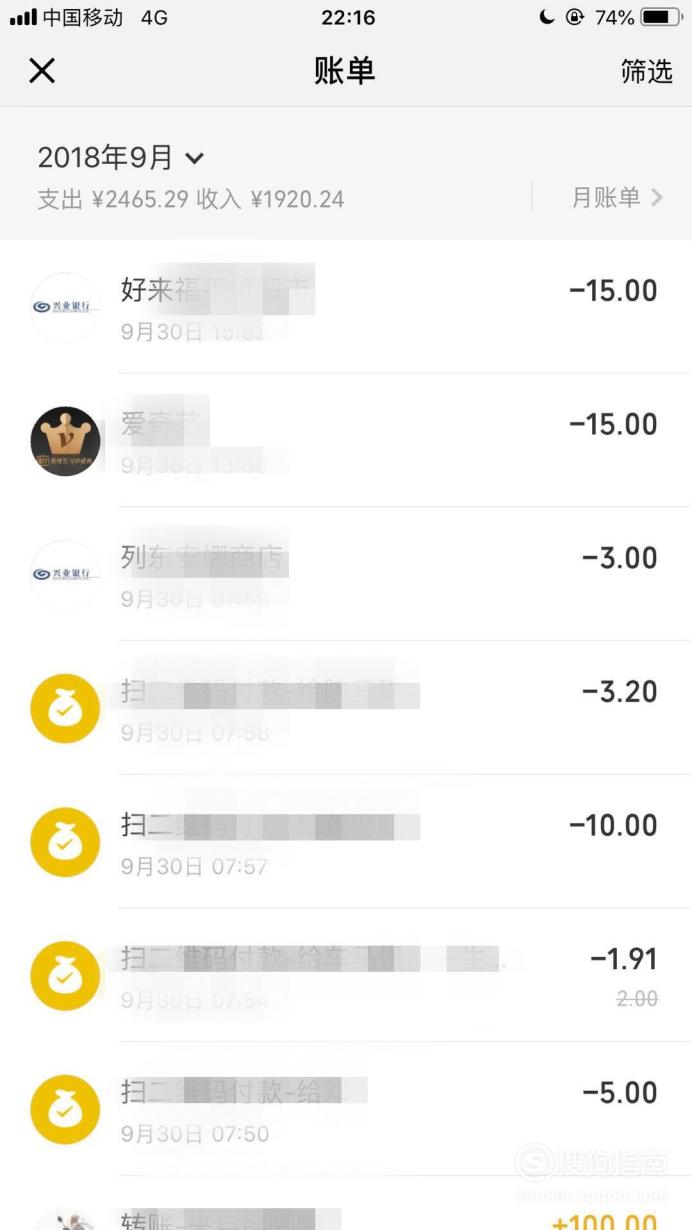Image resolution: width=692 pixels, height=1230 pixels.
Task: Open the 筛选 filter option
Action: (646, 71)
